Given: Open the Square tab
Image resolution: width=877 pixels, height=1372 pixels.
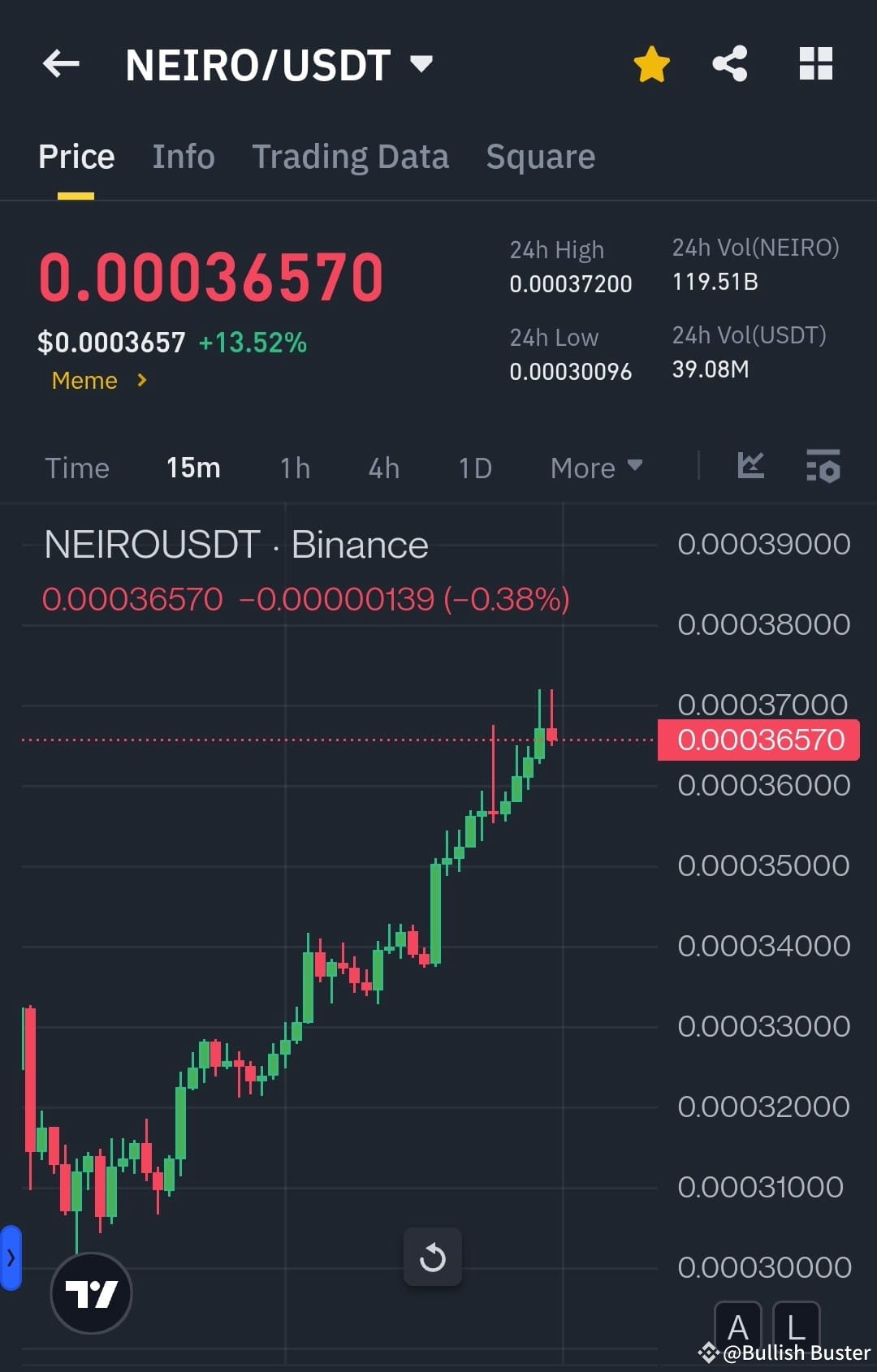Looking at the screenshot, I should [x=540, y=156].
